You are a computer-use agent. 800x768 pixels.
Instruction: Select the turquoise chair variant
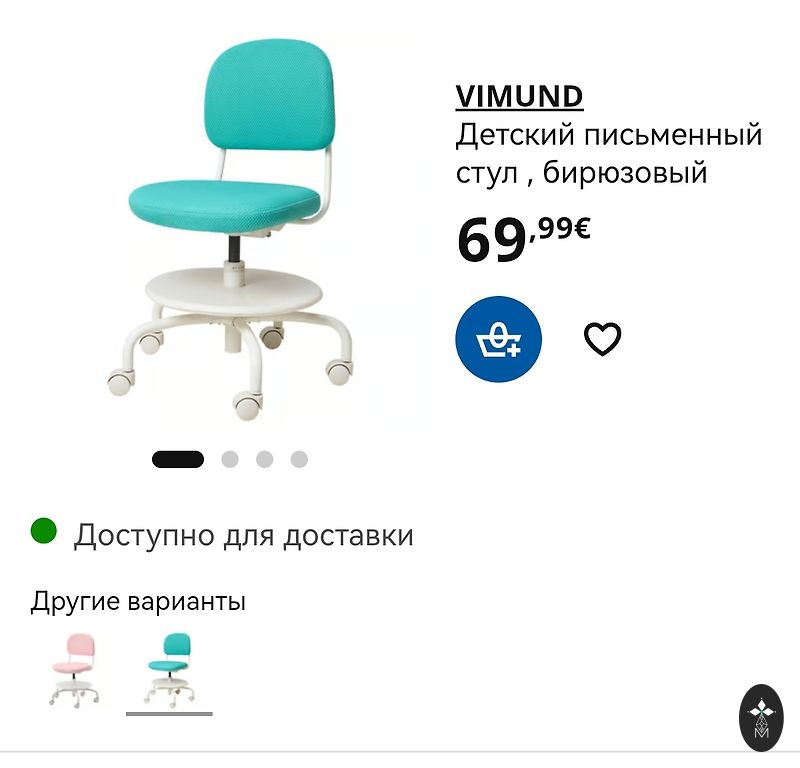tap(169, 670)
